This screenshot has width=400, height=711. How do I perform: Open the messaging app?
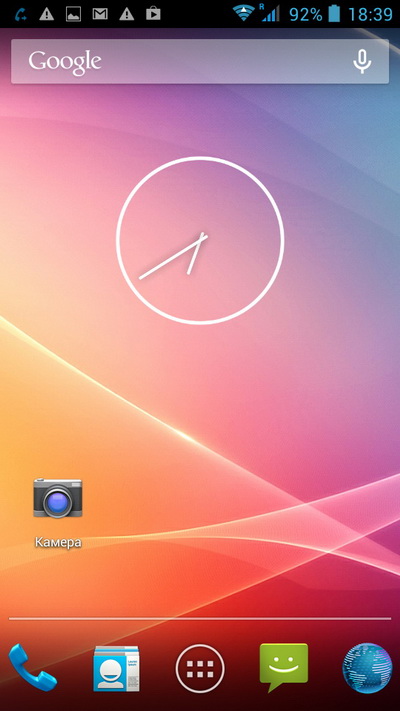click(283, 667)
